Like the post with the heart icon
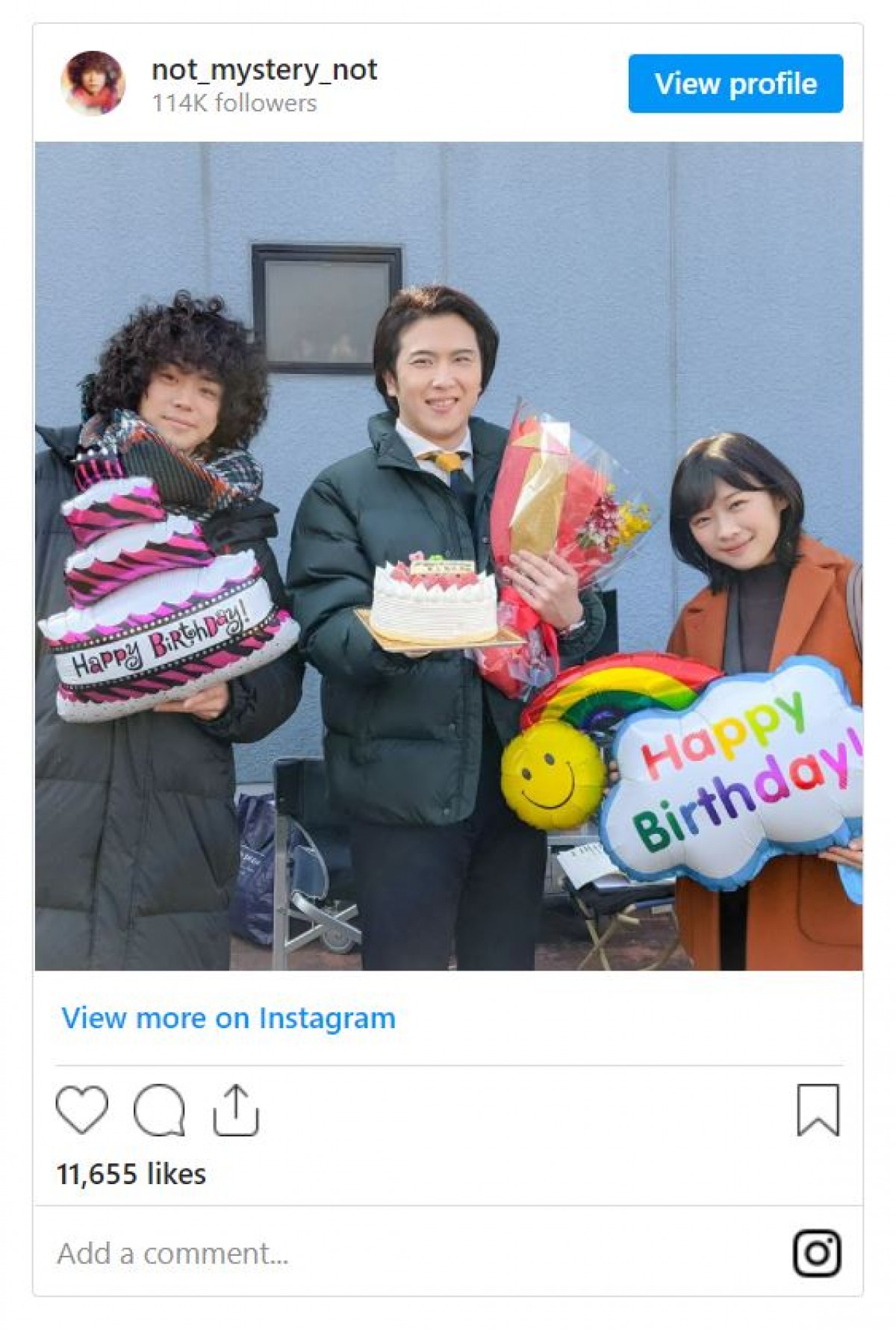 pos(82,1109)
